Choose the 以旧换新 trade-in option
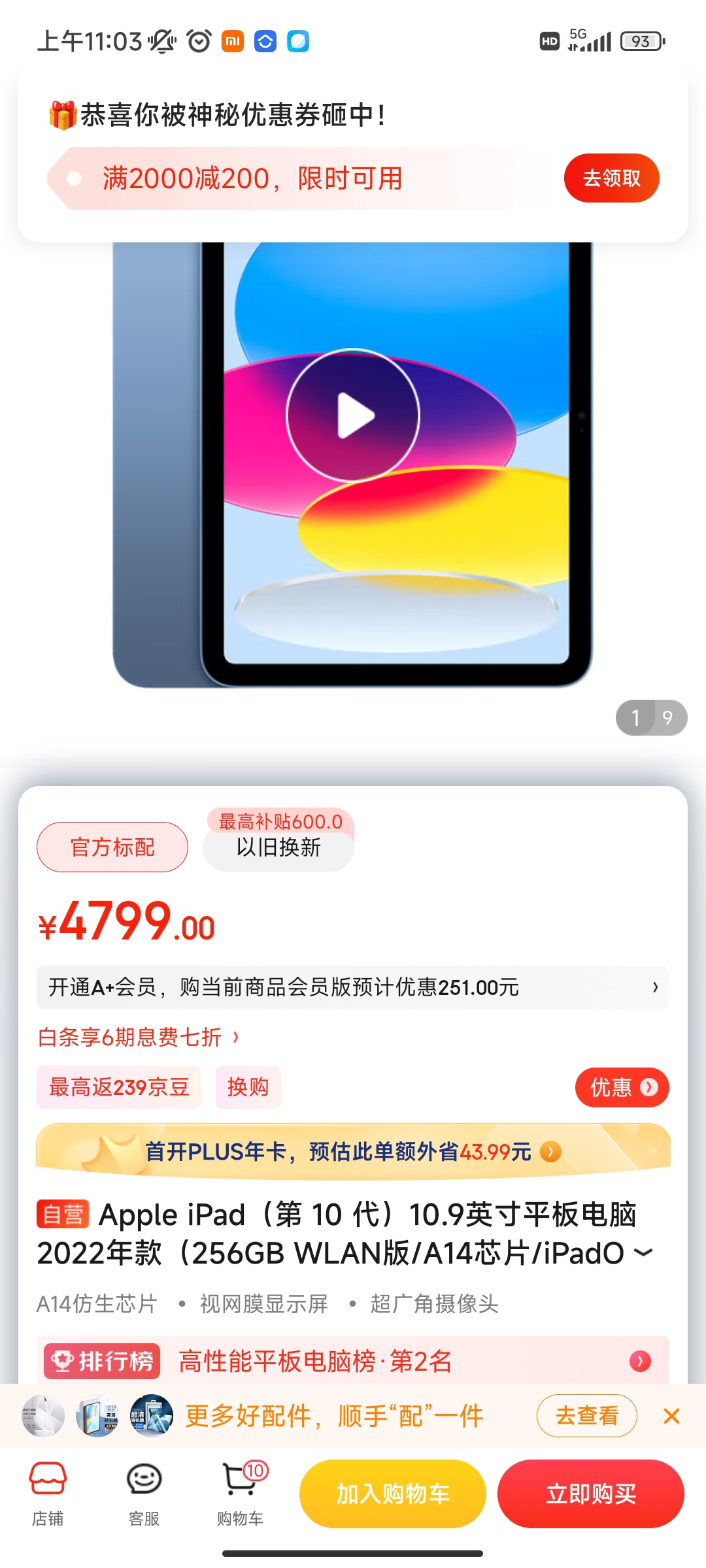706x1568 pixels. coord(278,847)
